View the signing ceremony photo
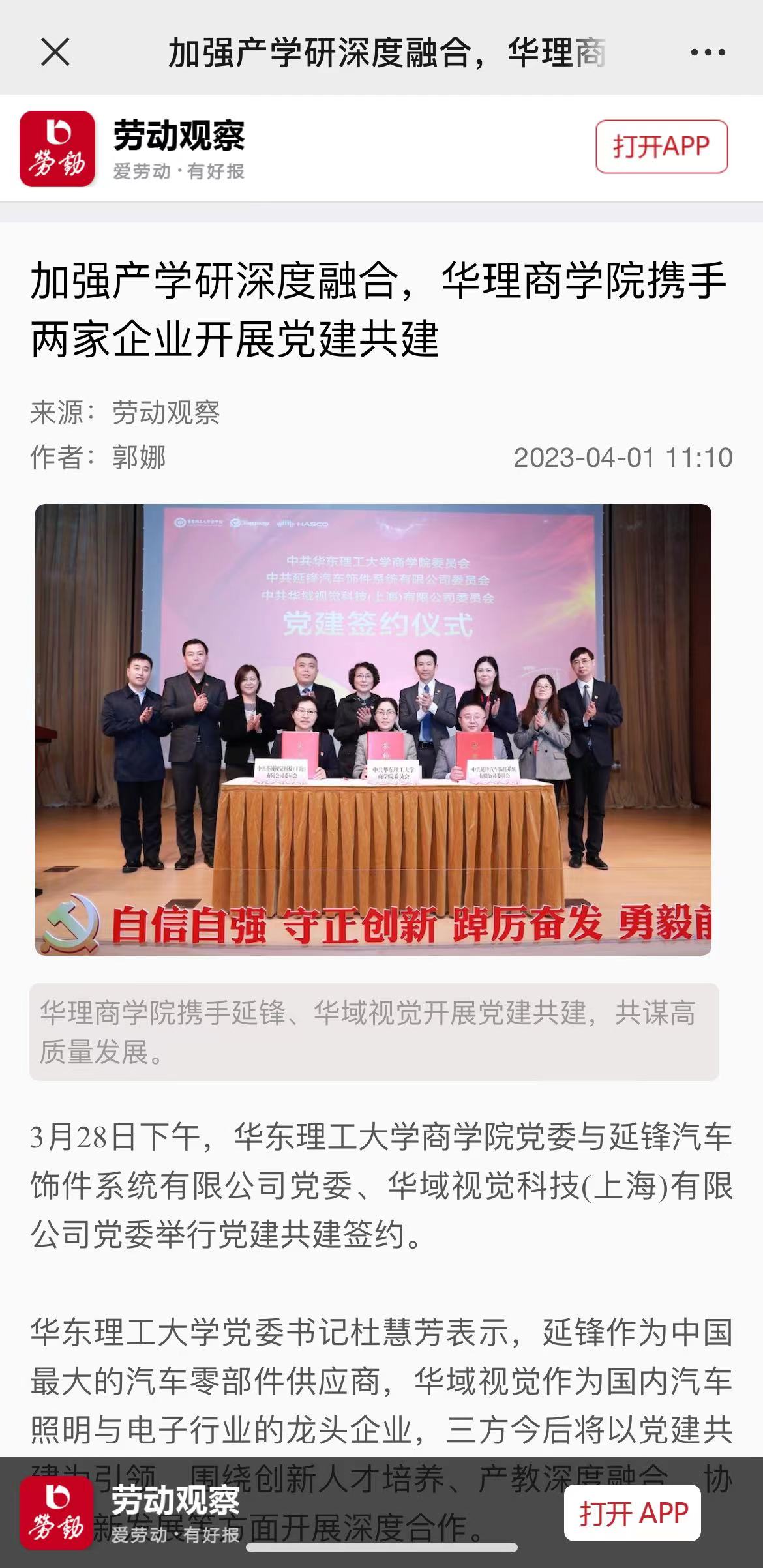Image resolution: width=763 pixels, height=1568 pixels. pos(373,729)
